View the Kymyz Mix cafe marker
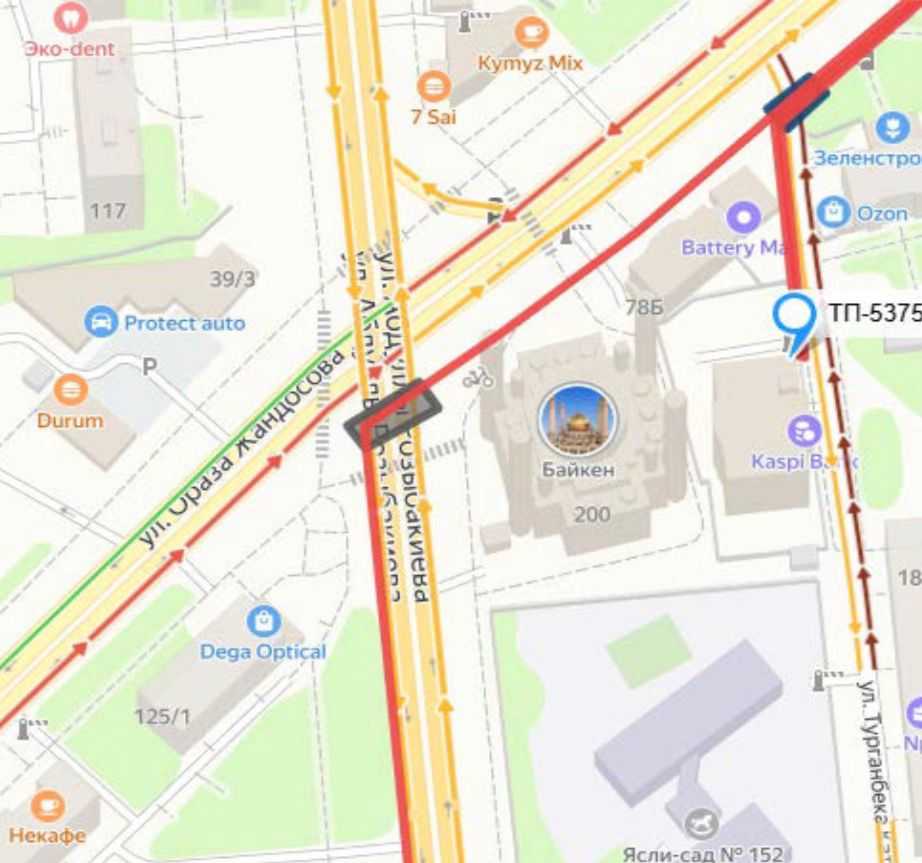This screenshot has height=863, width=922. pos(531,32)
